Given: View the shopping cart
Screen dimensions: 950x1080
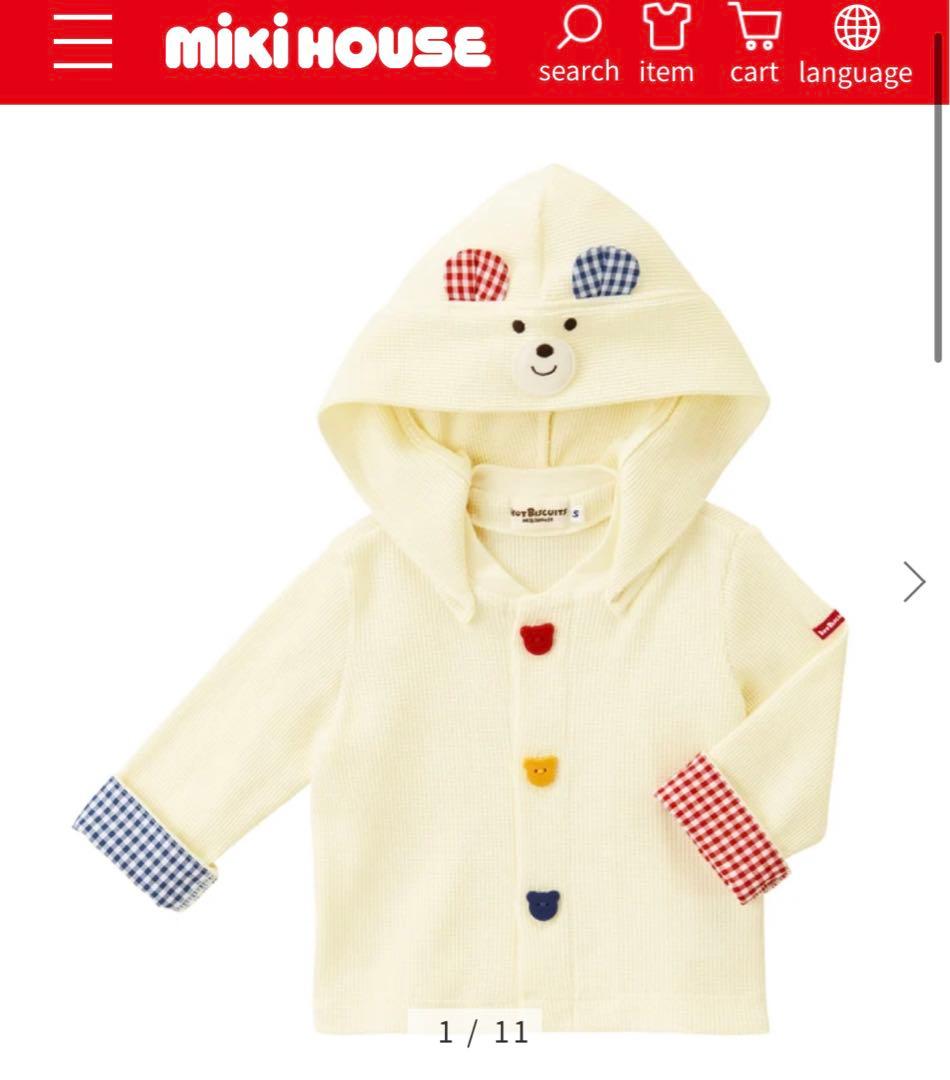Looking at the screenshot, I should click(753, 44).
